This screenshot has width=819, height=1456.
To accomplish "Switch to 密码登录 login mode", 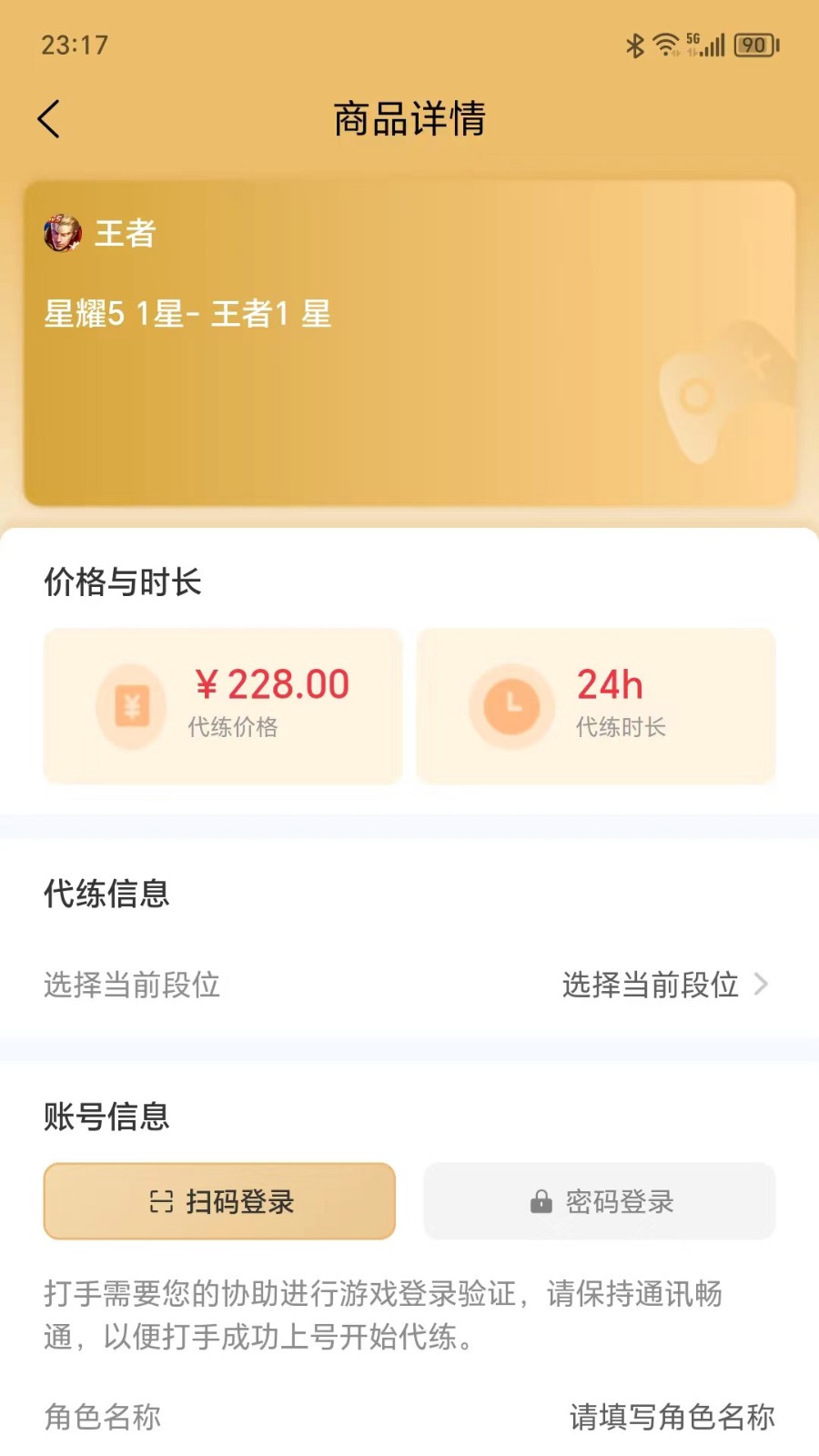I will 599,1201.
